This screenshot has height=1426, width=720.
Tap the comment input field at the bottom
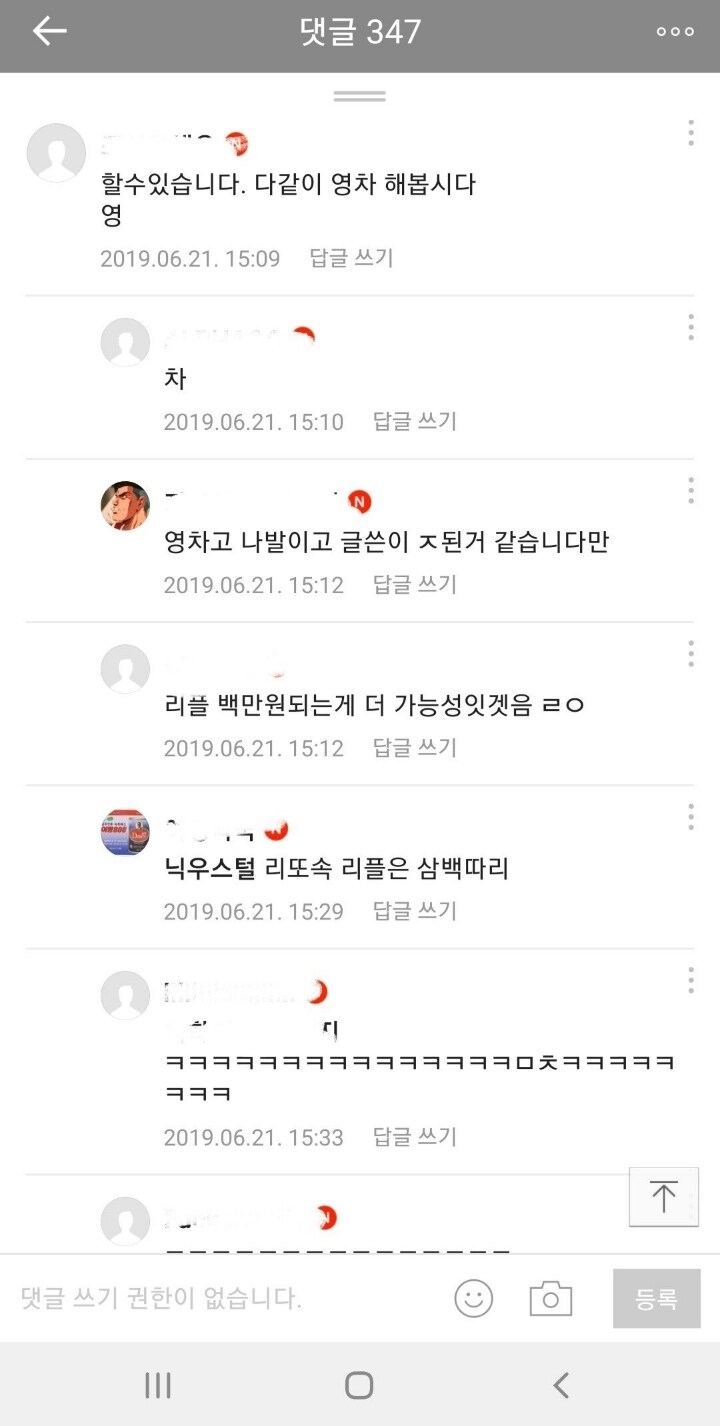click(200, 1298)
